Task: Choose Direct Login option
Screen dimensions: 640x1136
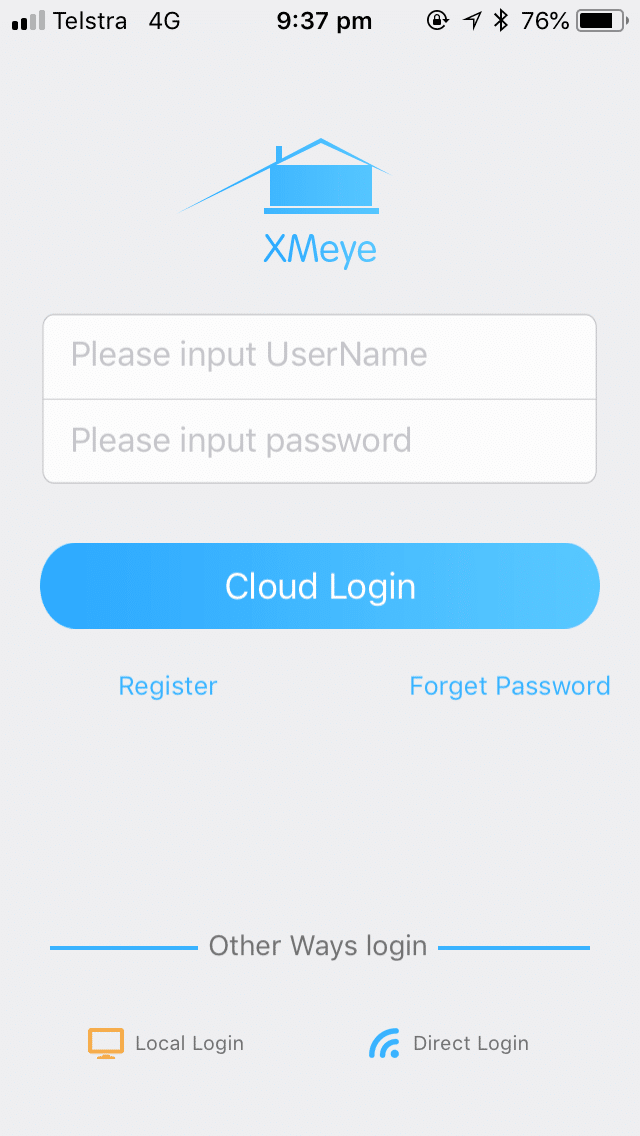Action: click(x=449, y=1043)
